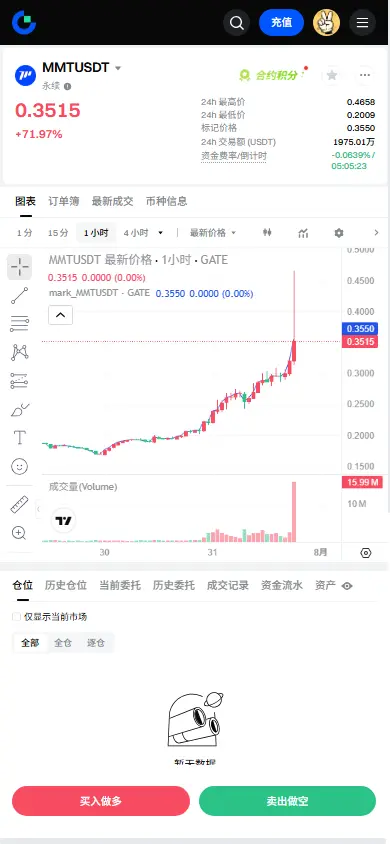Open the search magnifier icon
The image size is (390, 844).
237,23
